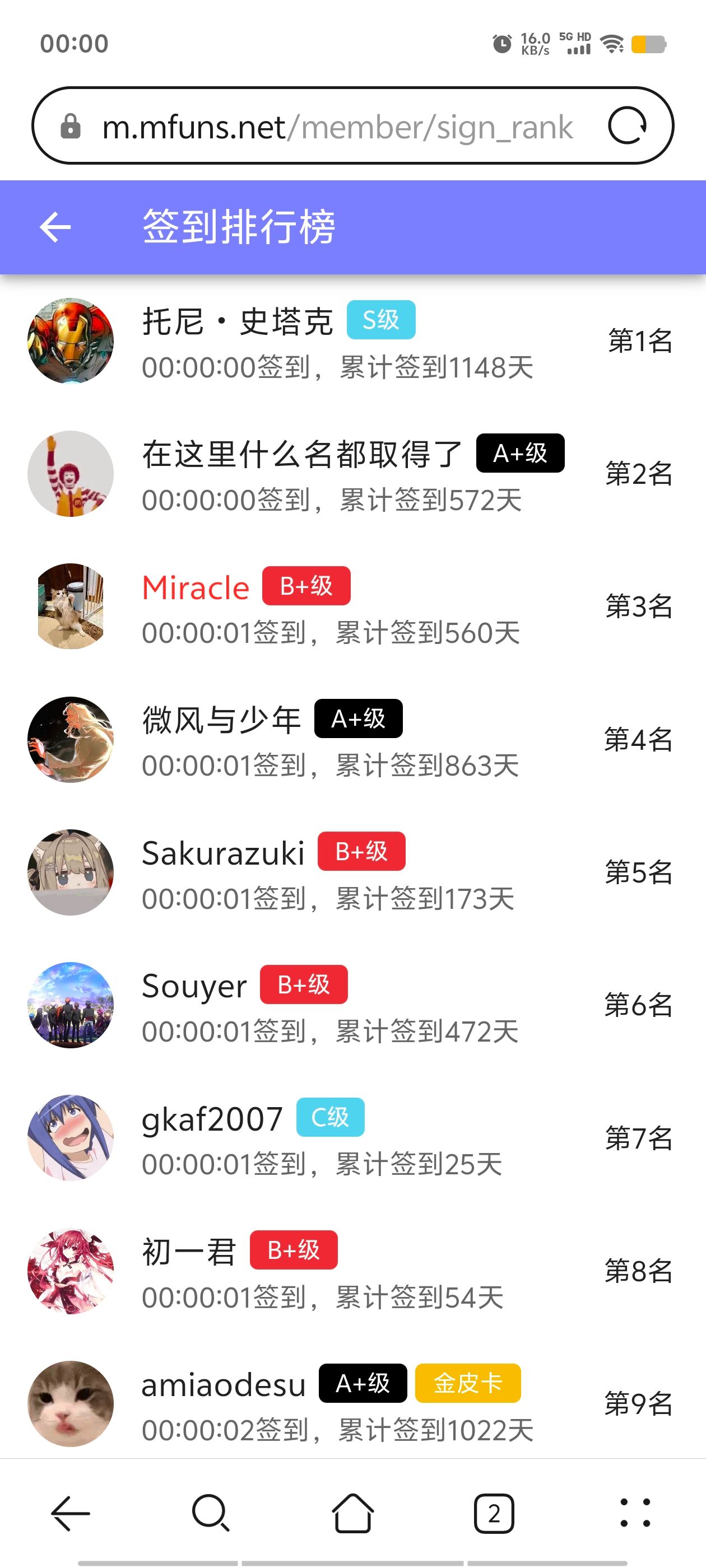Tap Souyer's username in sixth place
This screenshot has width=706, height=1568.
pos(193,985)
